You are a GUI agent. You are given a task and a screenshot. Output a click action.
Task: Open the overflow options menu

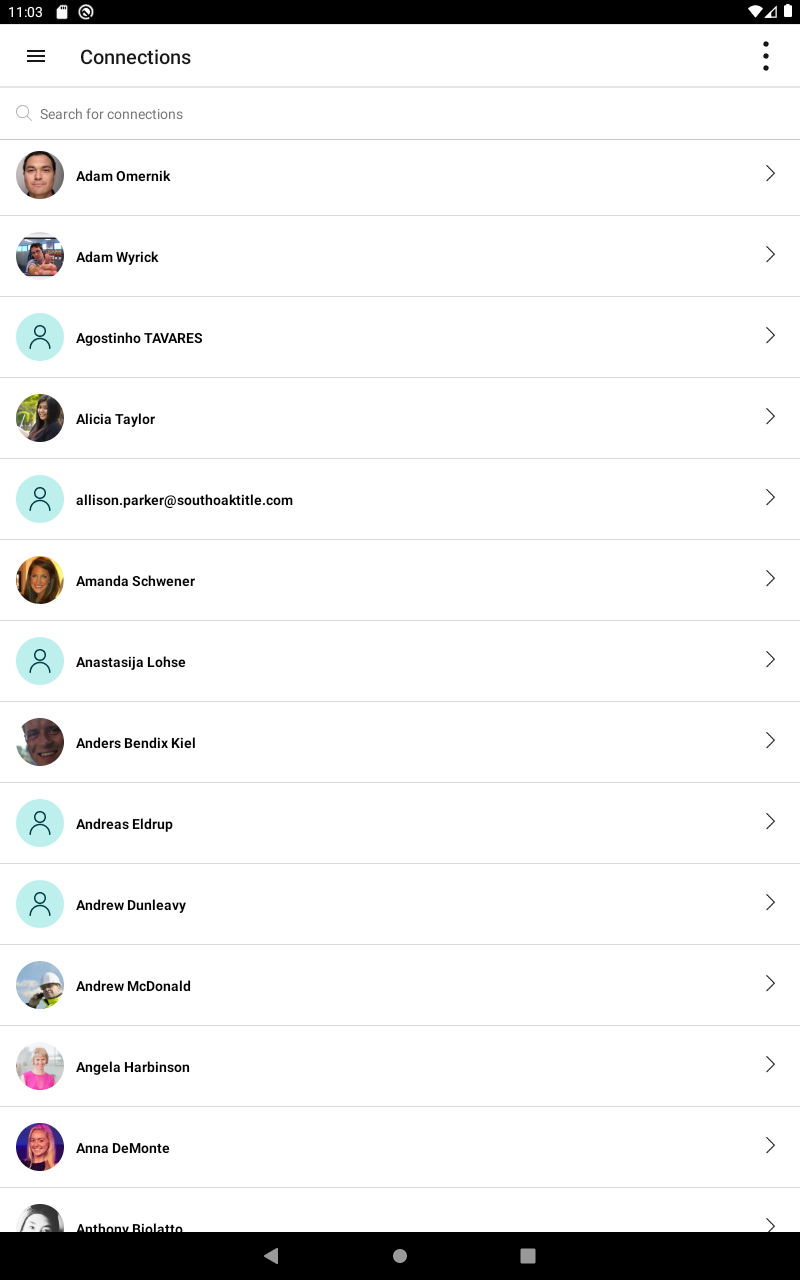765,57
